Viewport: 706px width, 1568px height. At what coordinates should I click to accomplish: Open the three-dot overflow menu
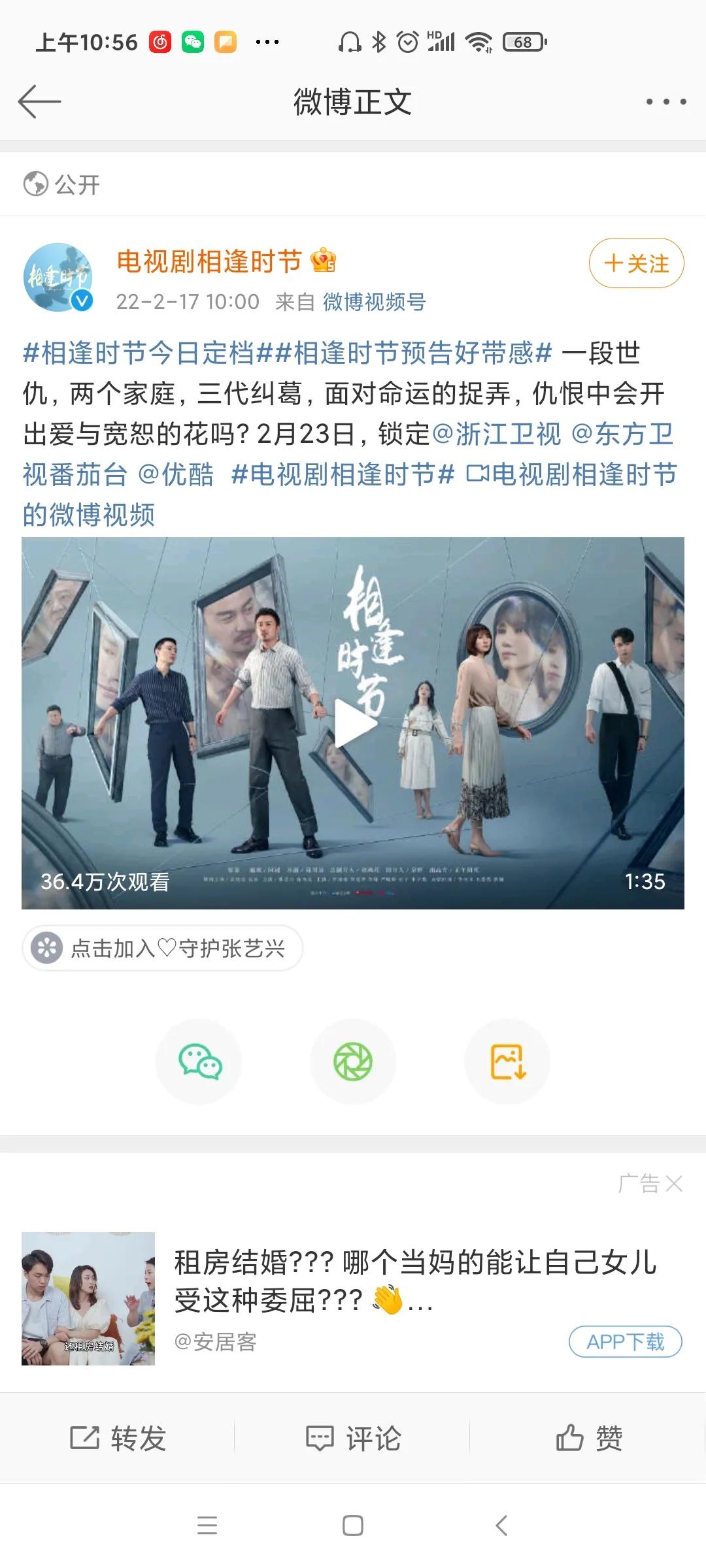click(x=665, y=102)
